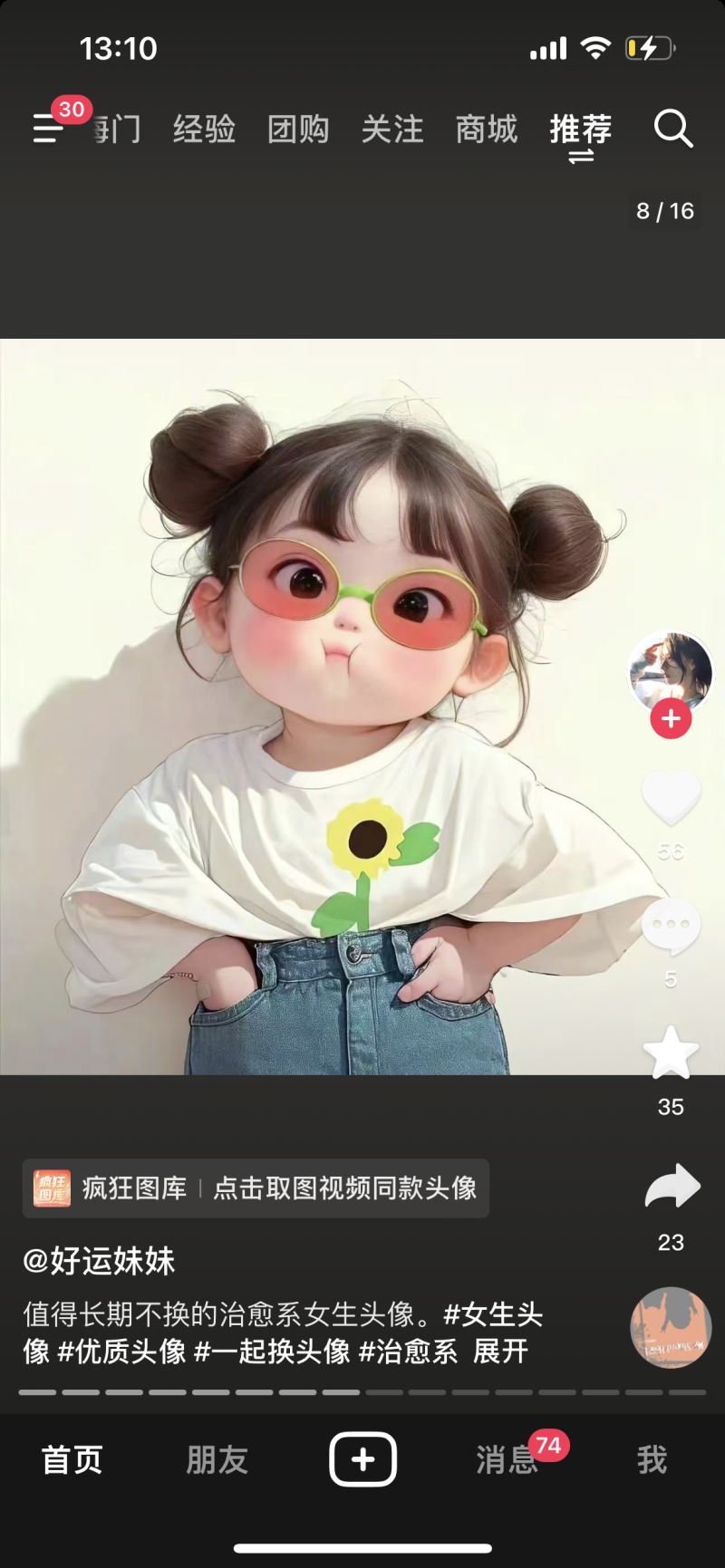Open the side menu button
Image resolution: width=725 pixels, height=1568 pixels.
click(x=48, y=129)
